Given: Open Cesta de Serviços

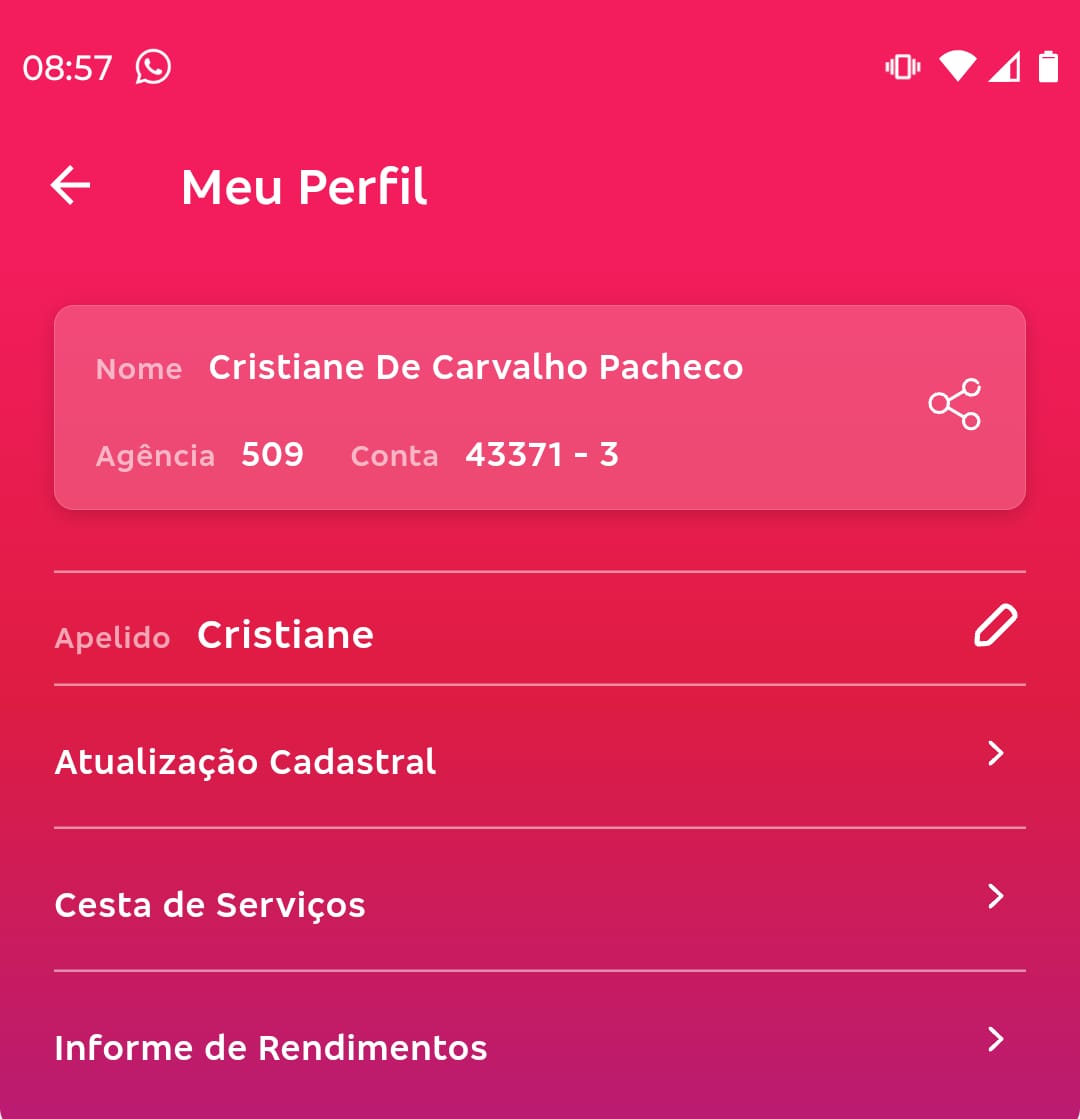Looking at the screenshot, I should tap(540, 903).
